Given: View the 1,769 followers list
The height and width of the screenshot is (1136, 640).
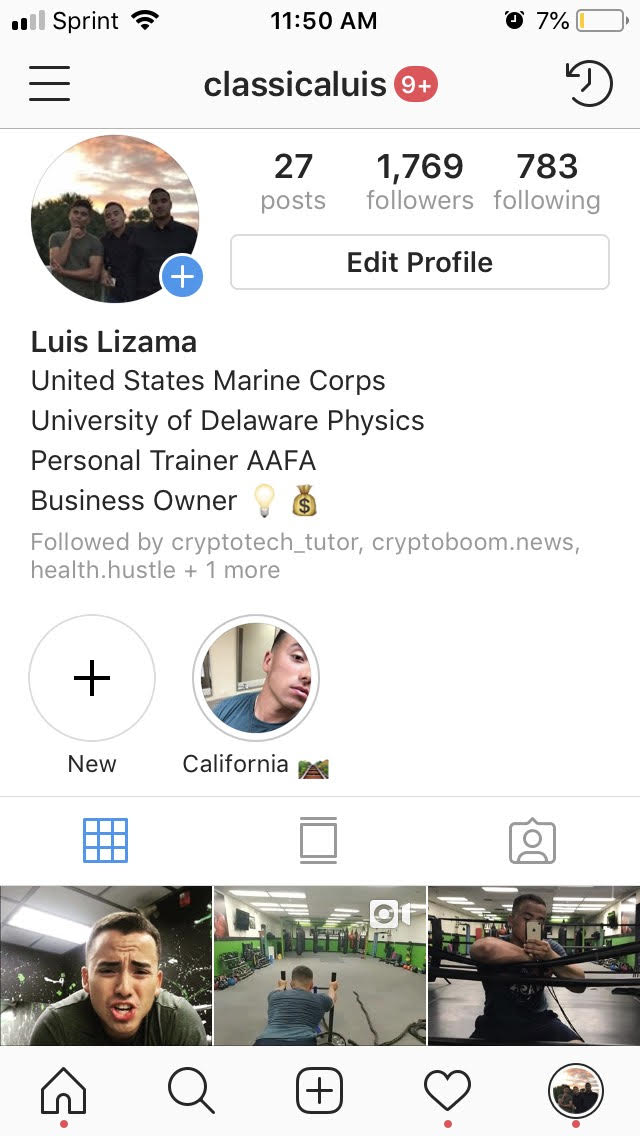Looking at the screenshot, I should [x=419, y=181].
